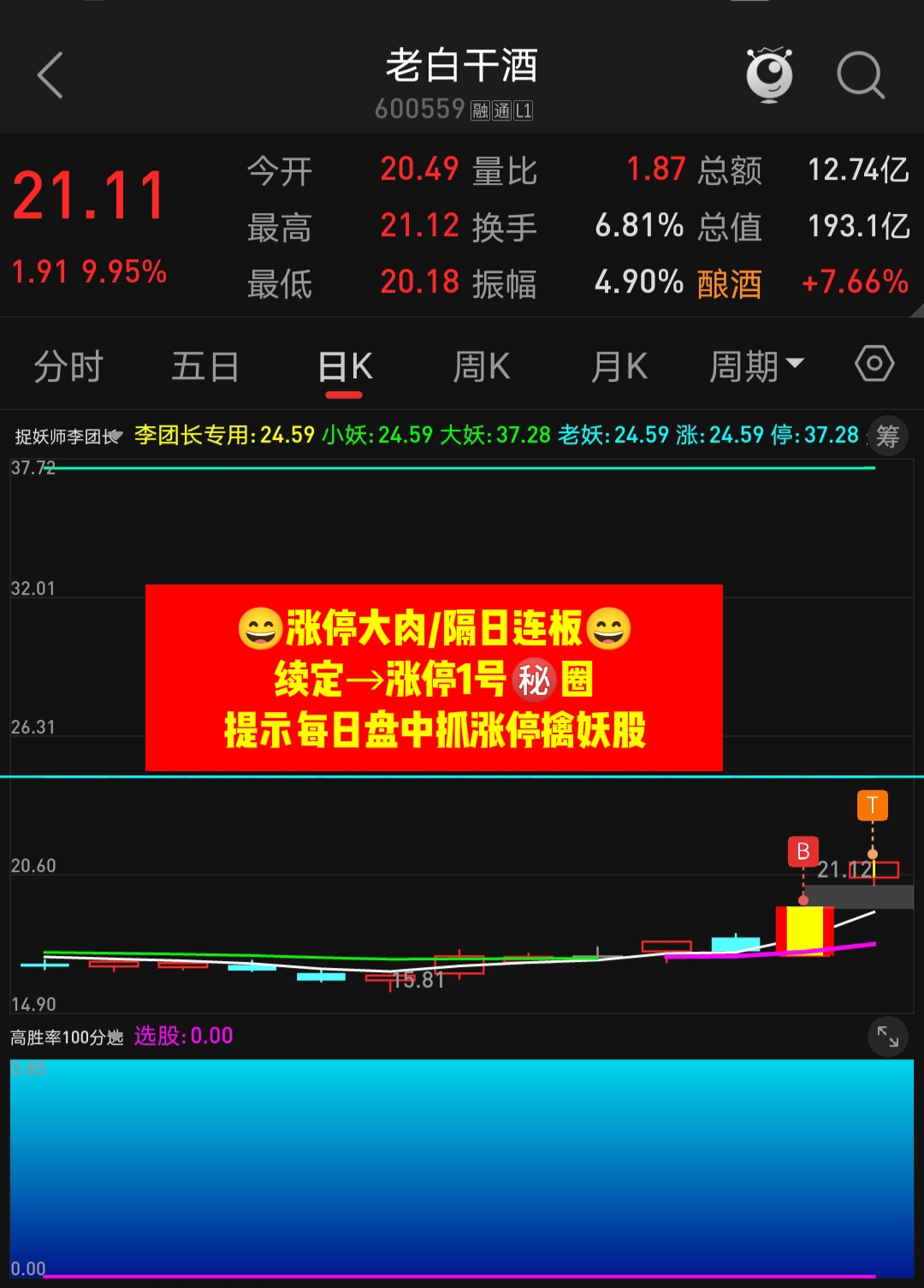Open stock search magnifier

[x=860, y=75]
